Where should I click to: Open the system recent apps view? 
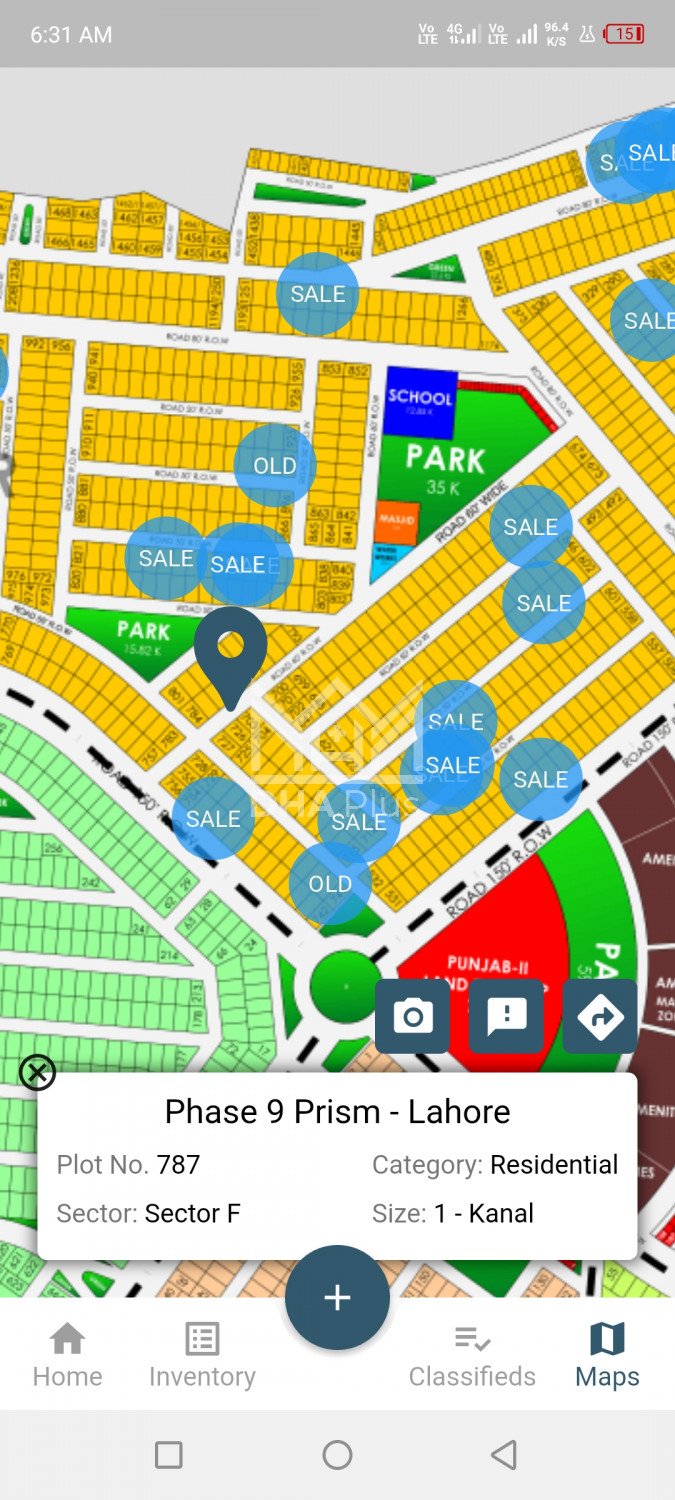click(169, 1454)
